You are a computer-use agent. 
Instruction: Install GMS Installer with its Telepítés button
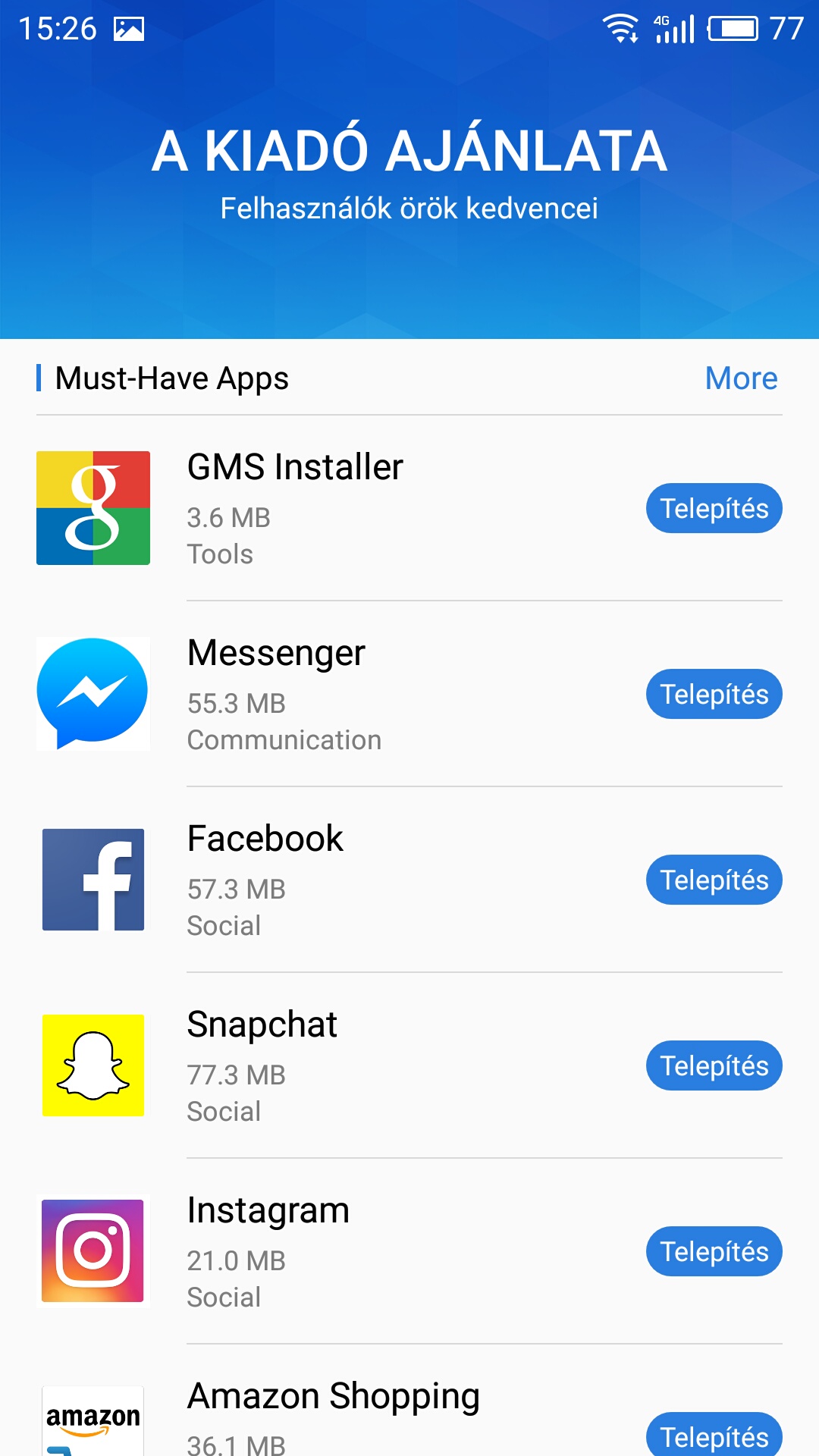714,507
